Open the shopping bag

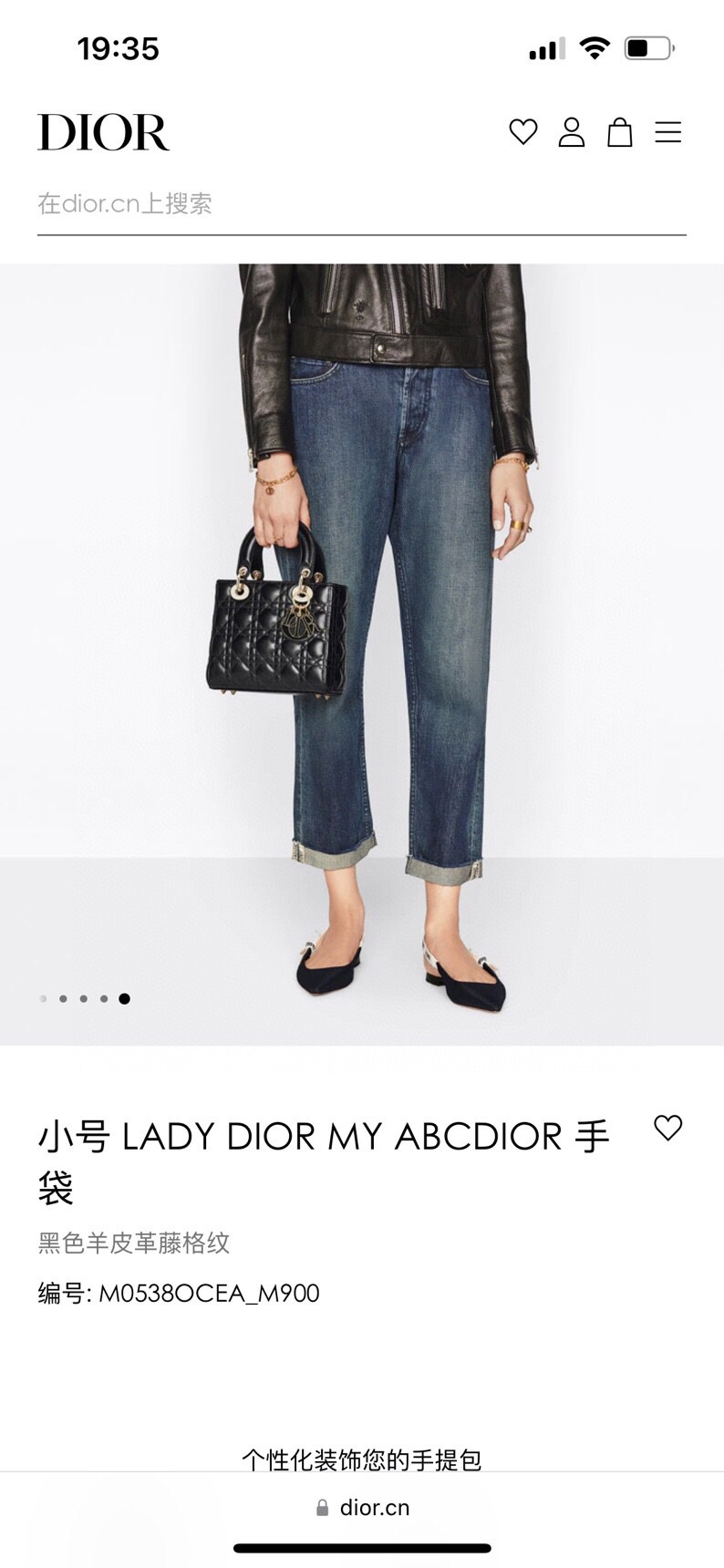click(620, 132)
